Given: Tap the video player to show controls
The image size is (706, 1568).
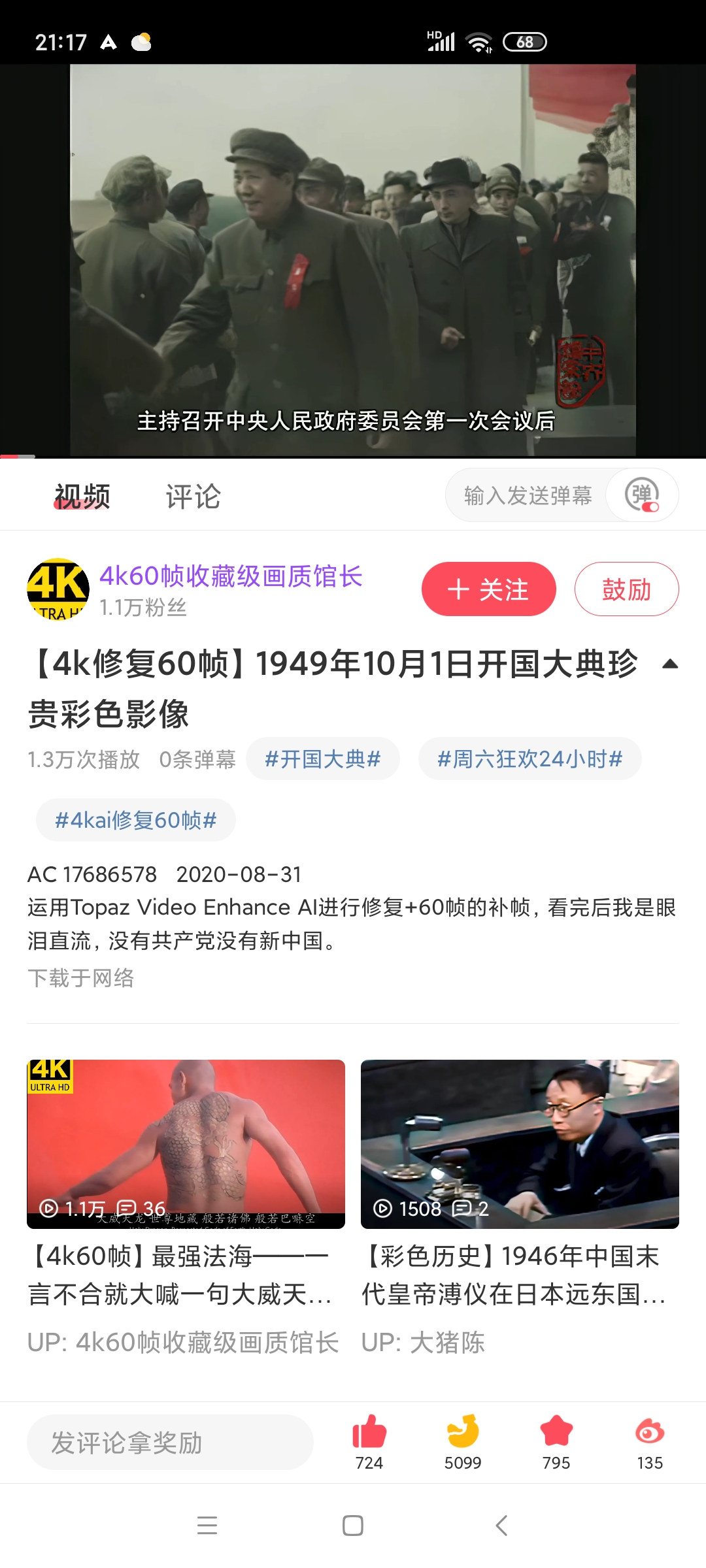Looking at the screenshot, I should coord(353,260).
